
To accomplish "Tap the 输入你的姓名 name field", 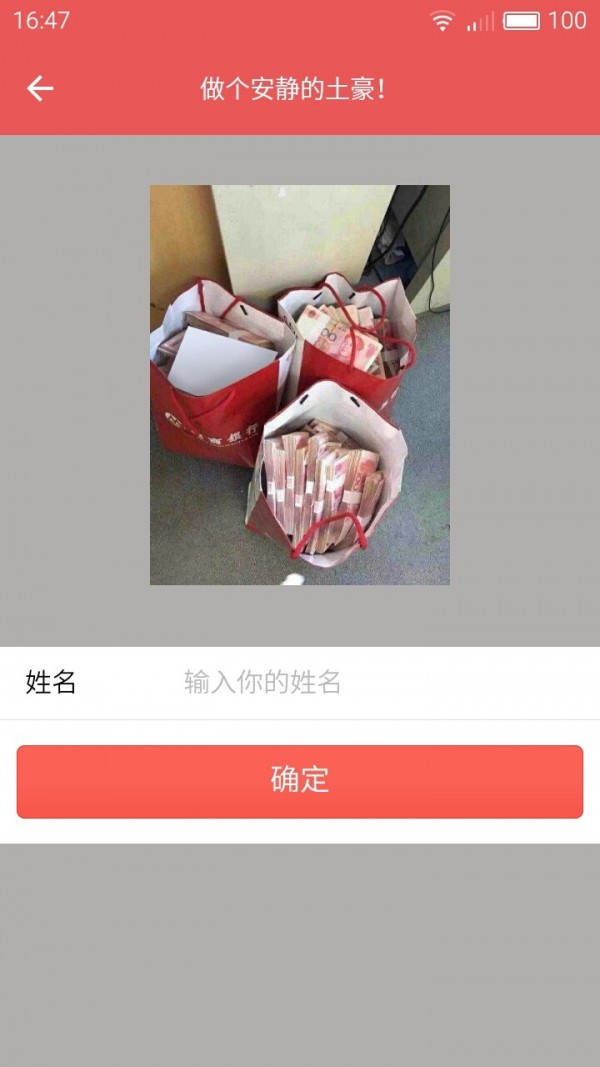I will point(381,682).
